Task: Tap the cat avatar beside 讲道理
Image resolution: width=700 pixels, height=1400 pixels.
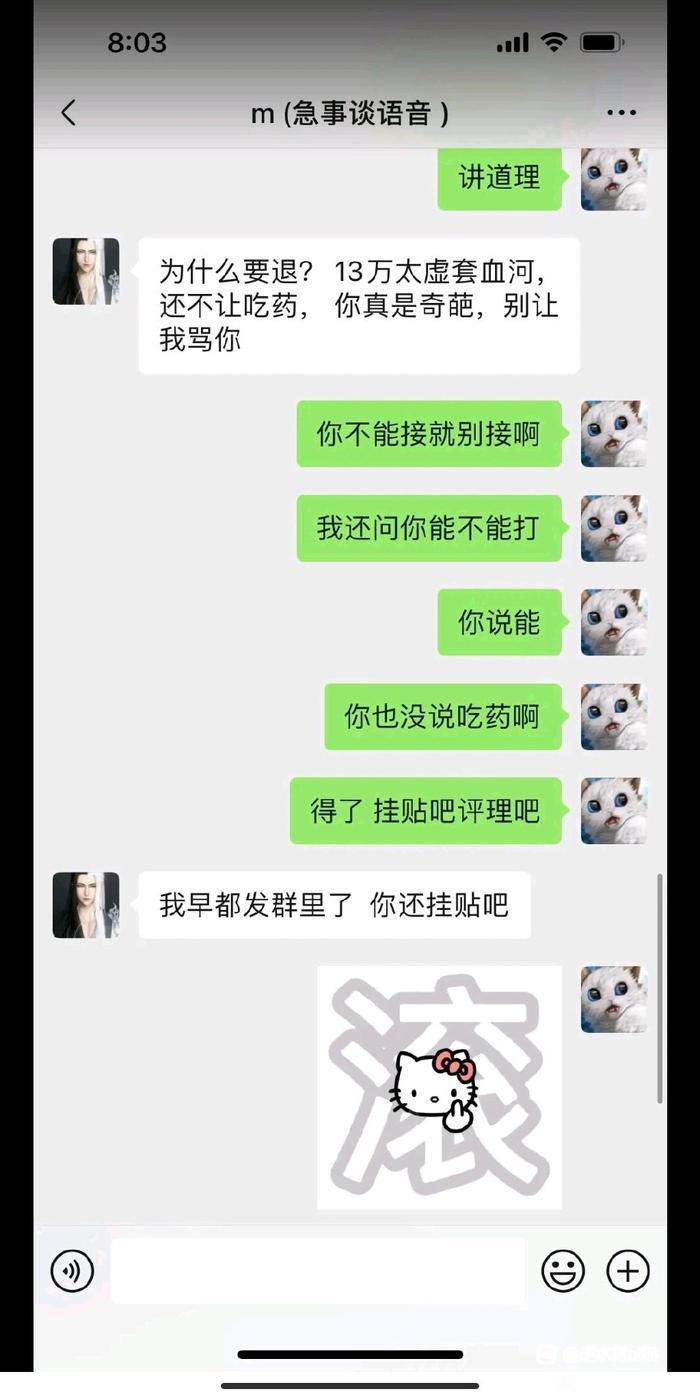Action: tap(613, 180)
